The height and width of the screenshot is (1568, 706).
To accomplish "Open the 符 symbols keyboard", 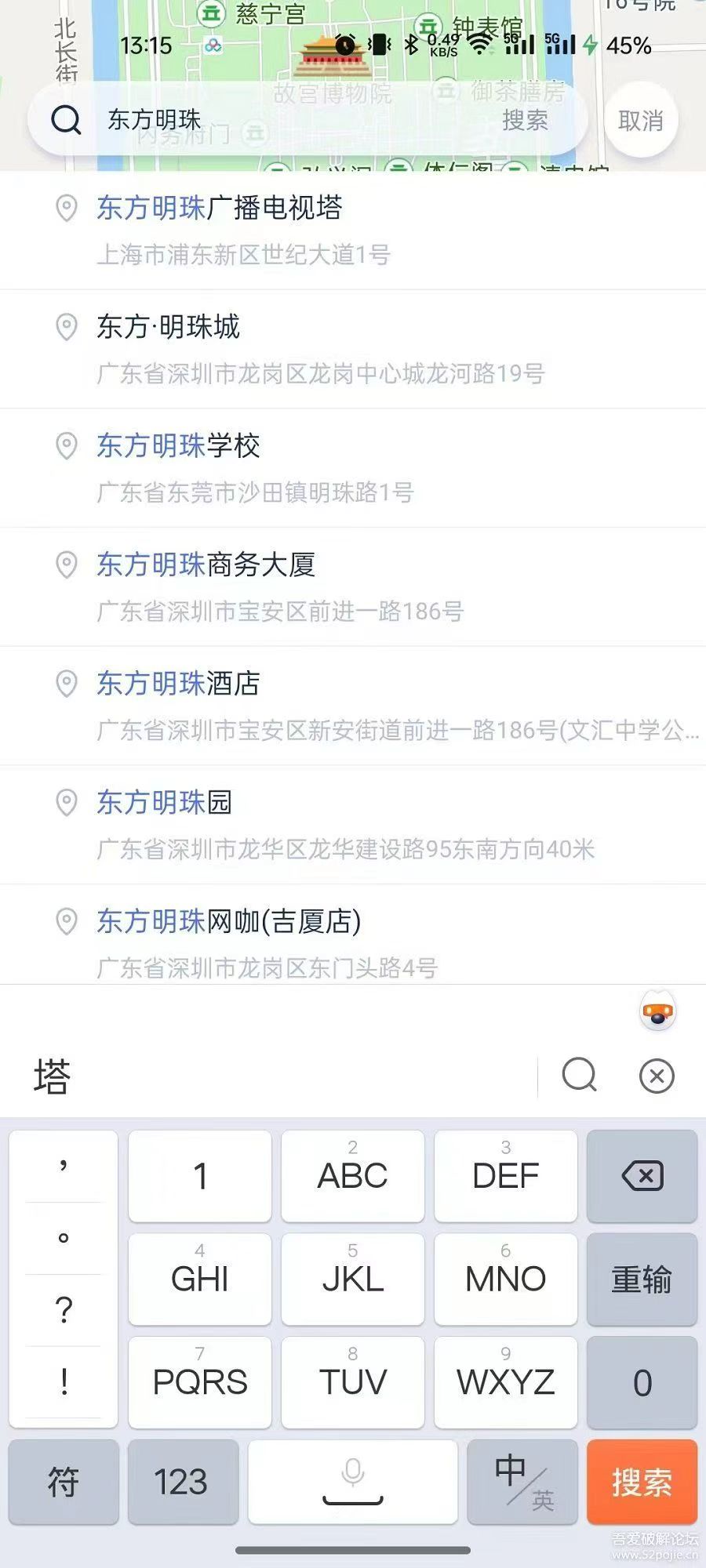I will pos(64,1482).
